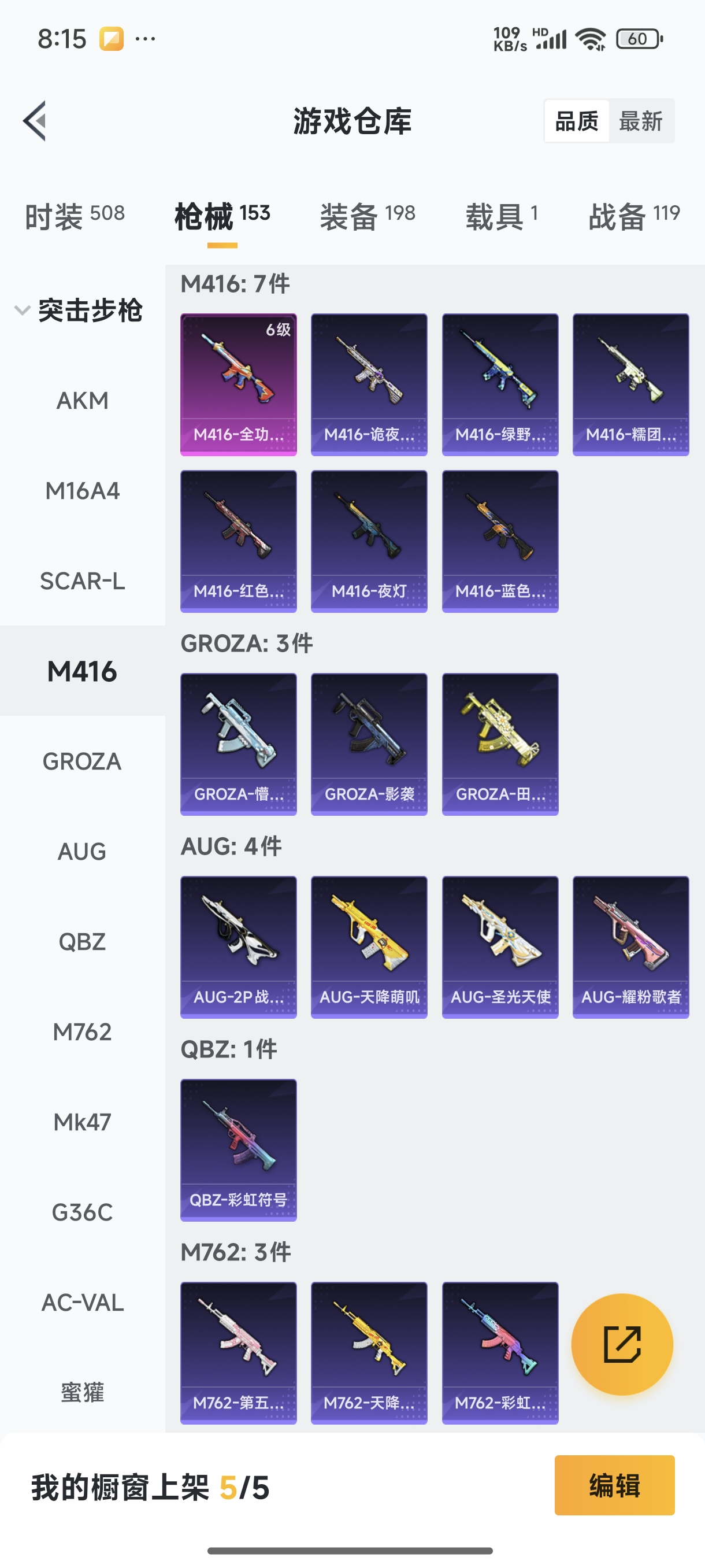This screenshot has width=705, height=1568.
Task: Open the M416-夜灯 skin card
Action: coord(369,541)
